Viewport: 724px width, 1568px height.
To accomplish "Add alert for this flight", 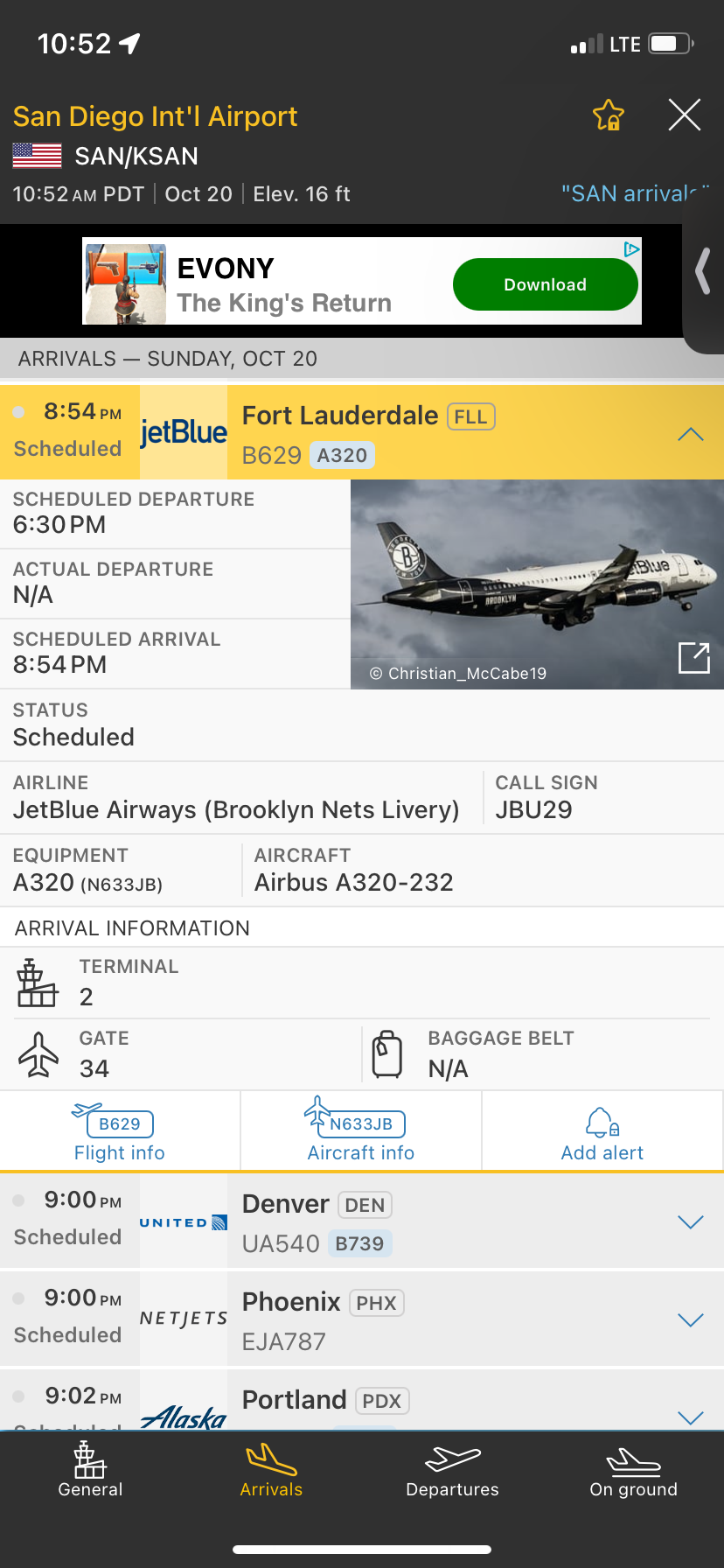I will pyautogui.click(x=602, y=1132).
